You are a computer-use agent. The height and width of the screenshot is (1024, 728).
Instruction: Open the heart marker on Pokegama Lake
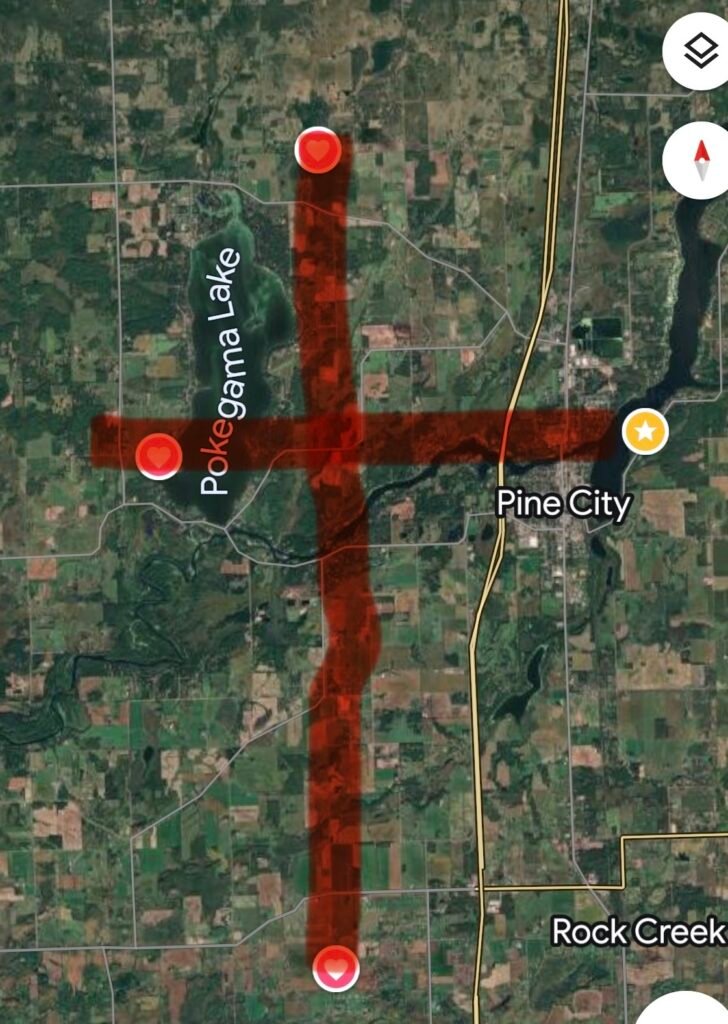coord(158,456)
